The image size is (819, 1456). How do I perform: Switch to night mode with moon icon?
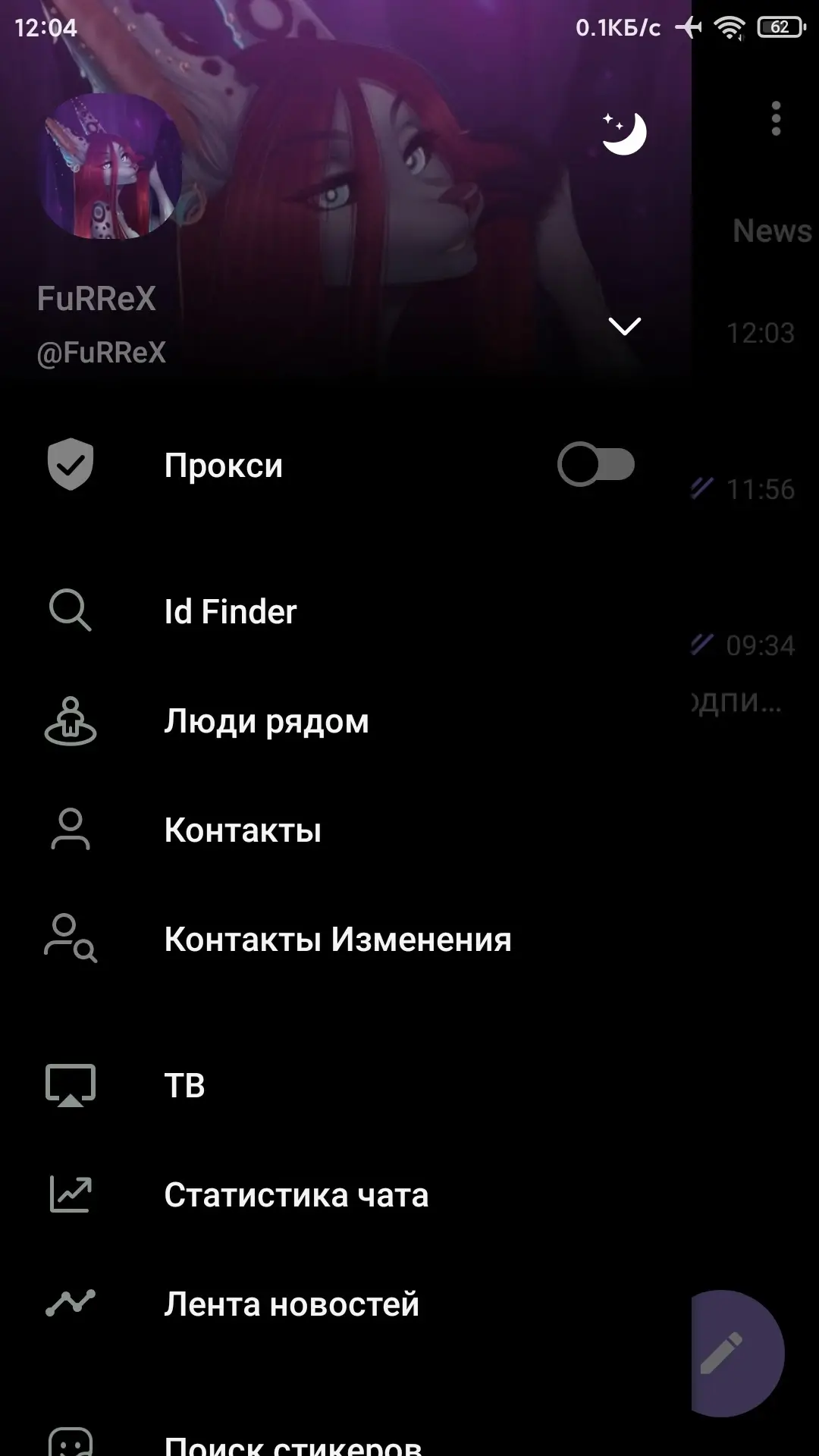click(x=623, y=133)
